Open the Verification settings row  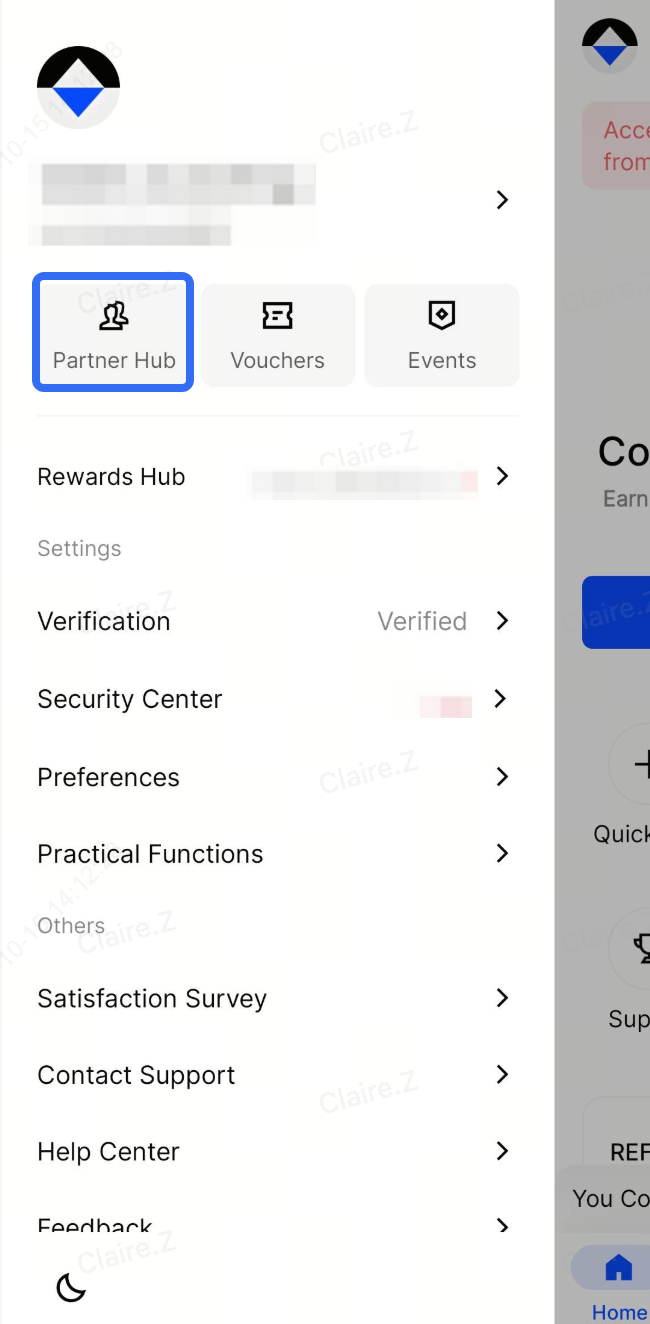[x=275, y=621]
